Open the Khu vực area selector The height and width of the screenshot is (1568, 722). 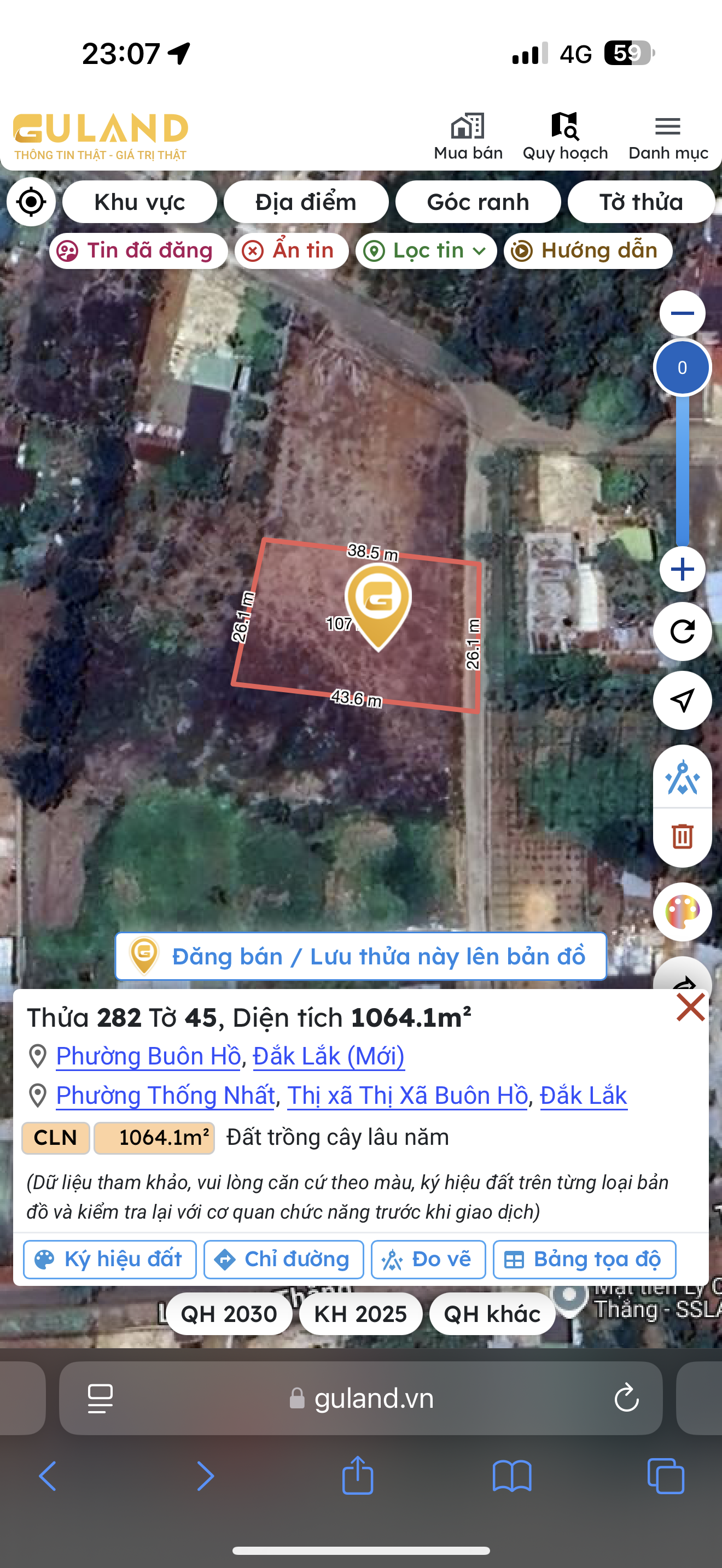[x=139, y=202]
